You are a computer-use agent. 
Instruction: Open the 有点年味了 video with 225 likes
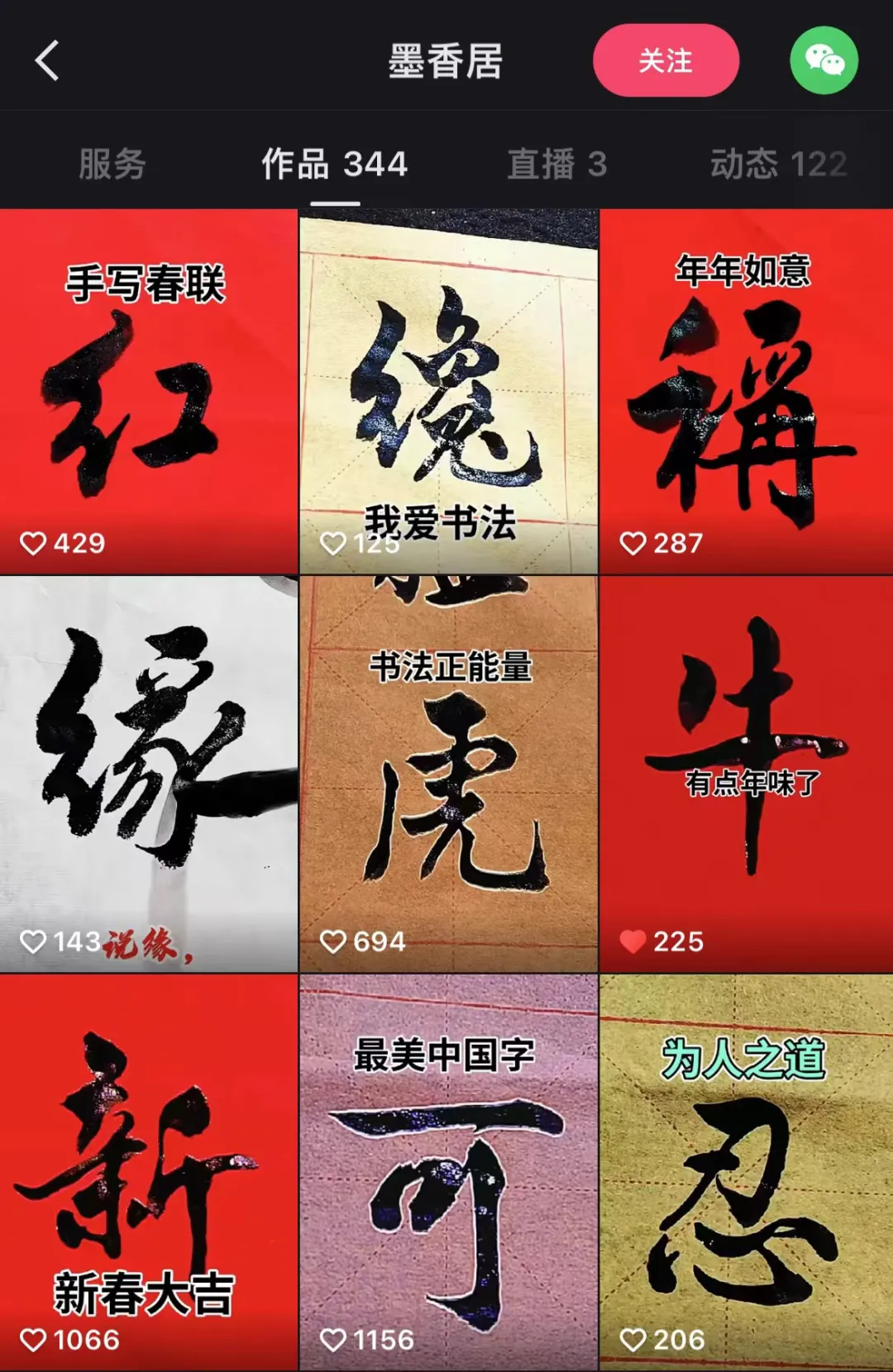coord(746,774)
